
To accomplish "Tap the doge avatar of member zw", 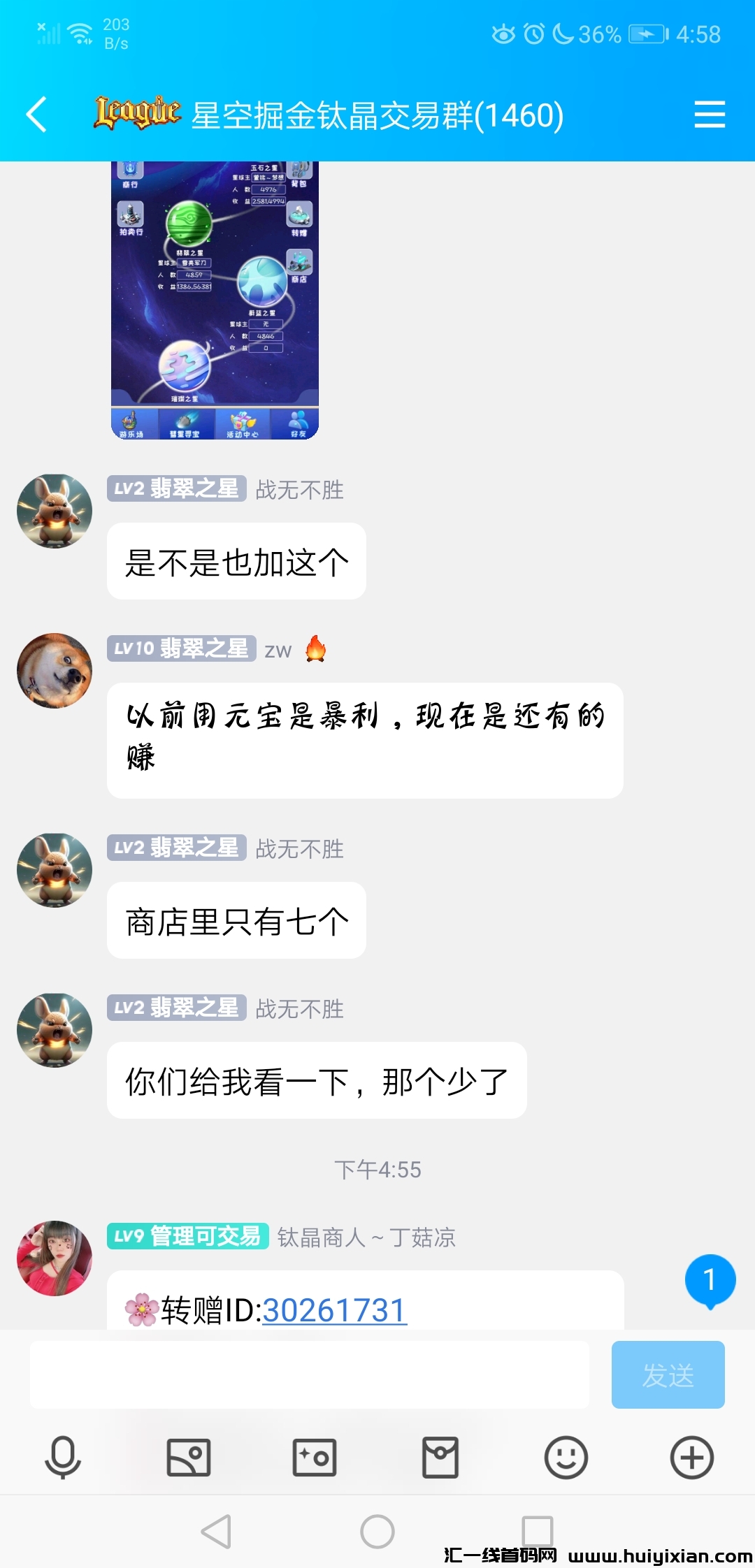I will click(x=54, y=669).
